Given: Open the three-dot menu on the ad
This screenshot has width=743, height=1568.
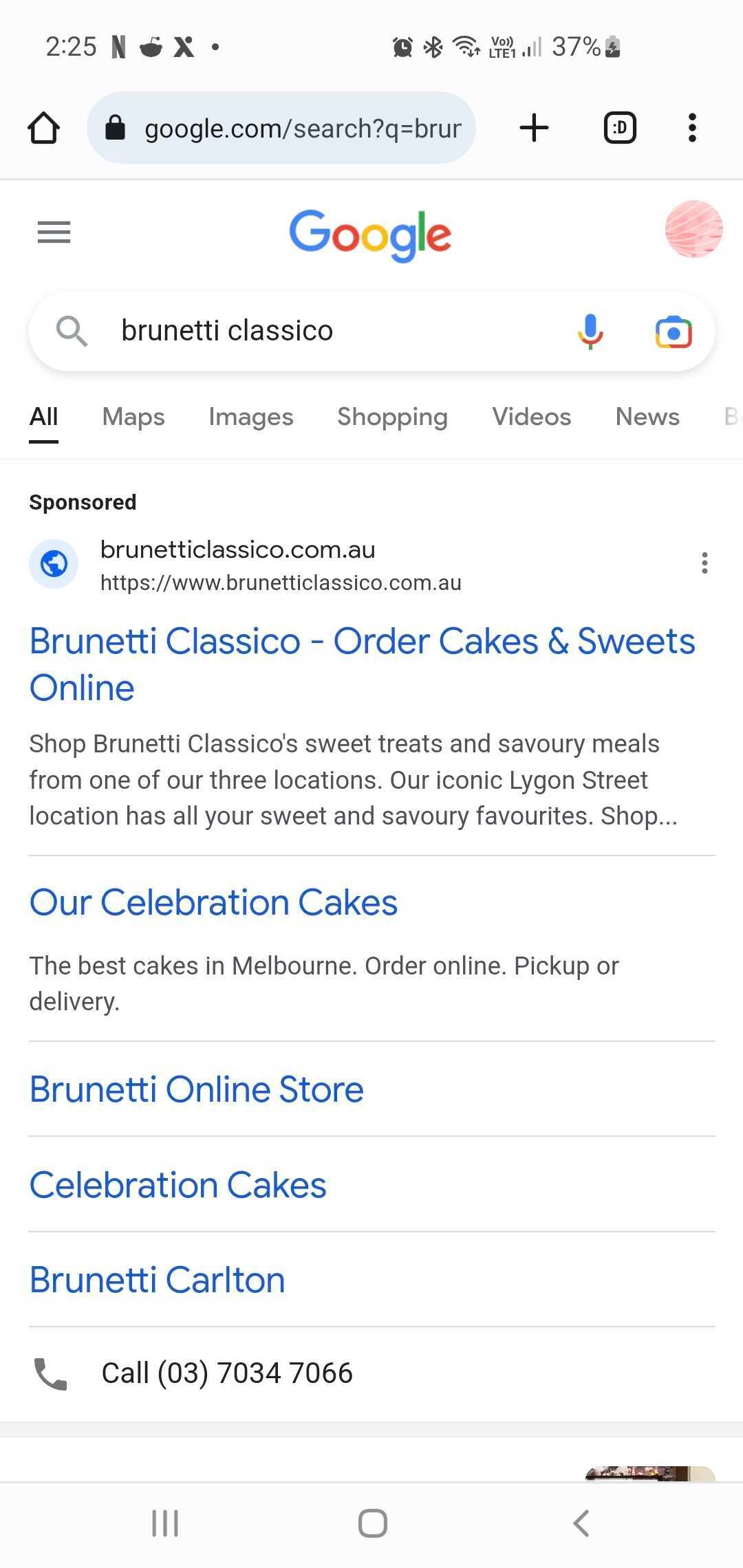Looking at the screenshot, I should [704, 563].
